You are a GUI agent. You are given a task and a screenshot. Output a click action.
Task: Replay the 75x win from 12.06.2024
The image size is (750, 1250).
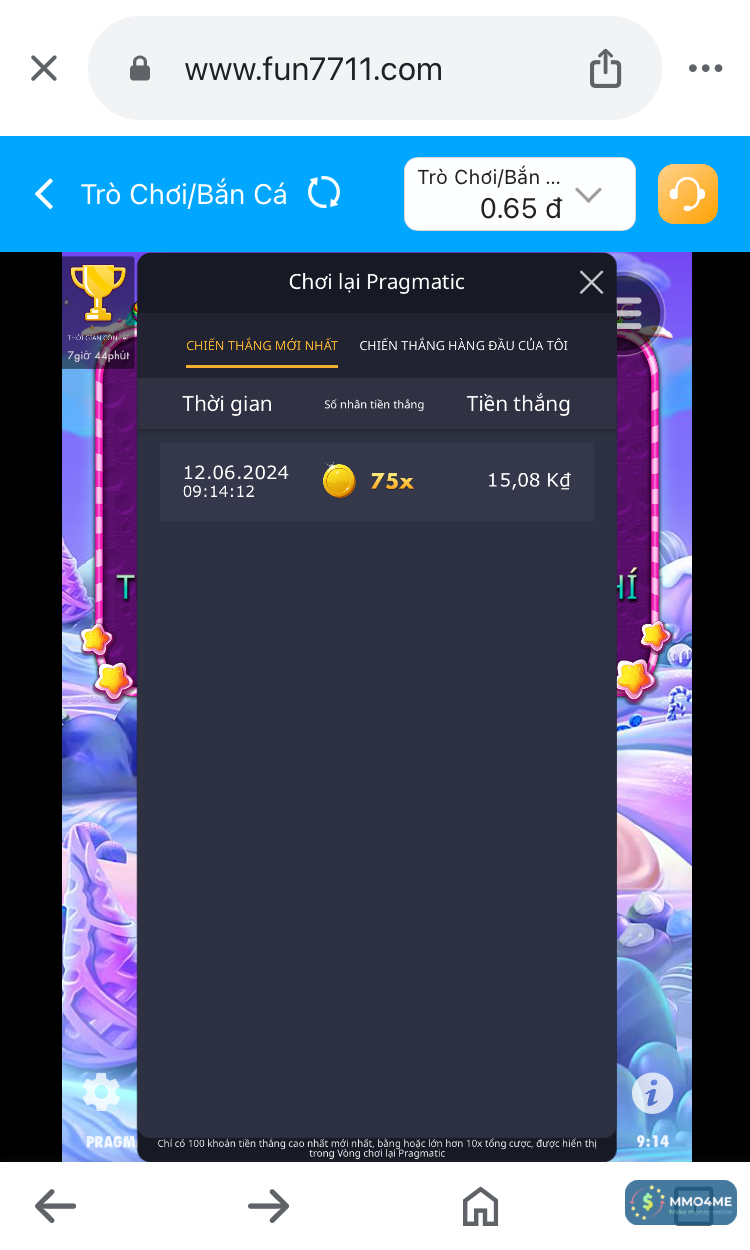coord(376,481)
